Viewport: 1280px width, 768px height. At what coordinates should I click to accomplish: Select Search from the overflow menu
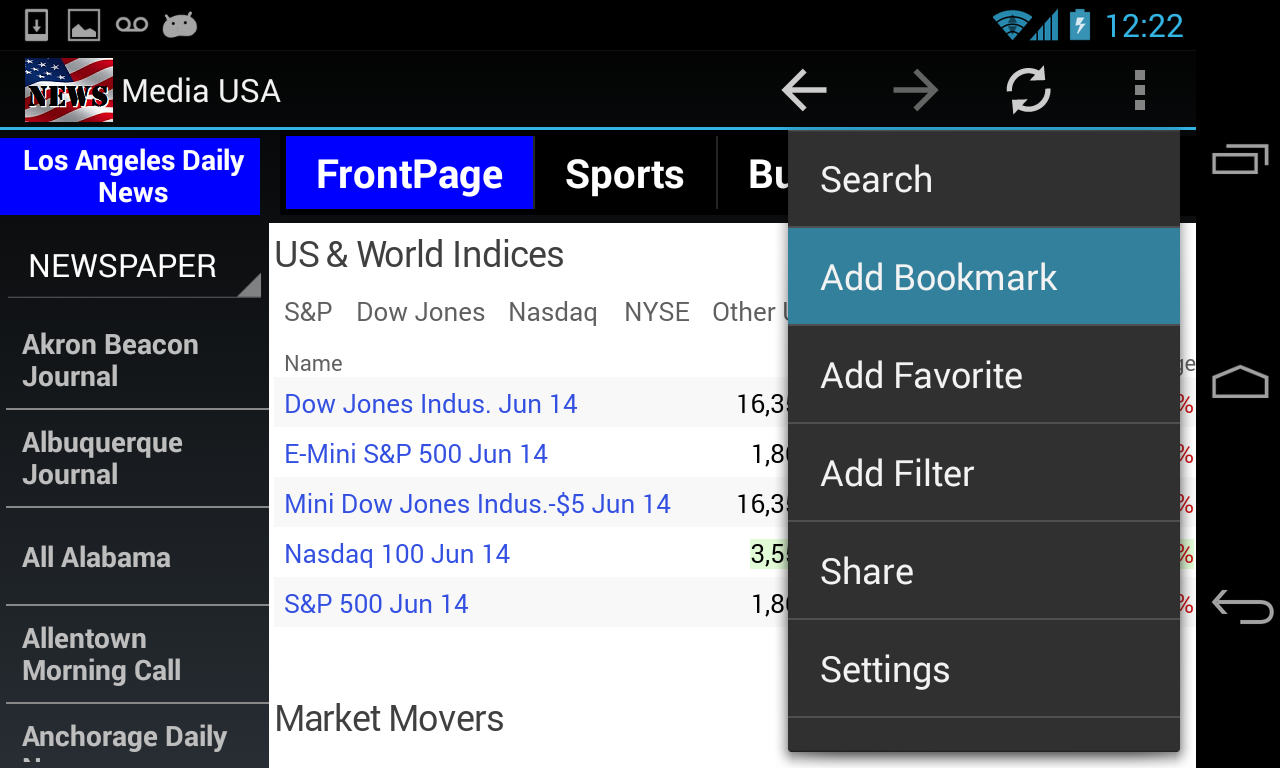point(983,180)
